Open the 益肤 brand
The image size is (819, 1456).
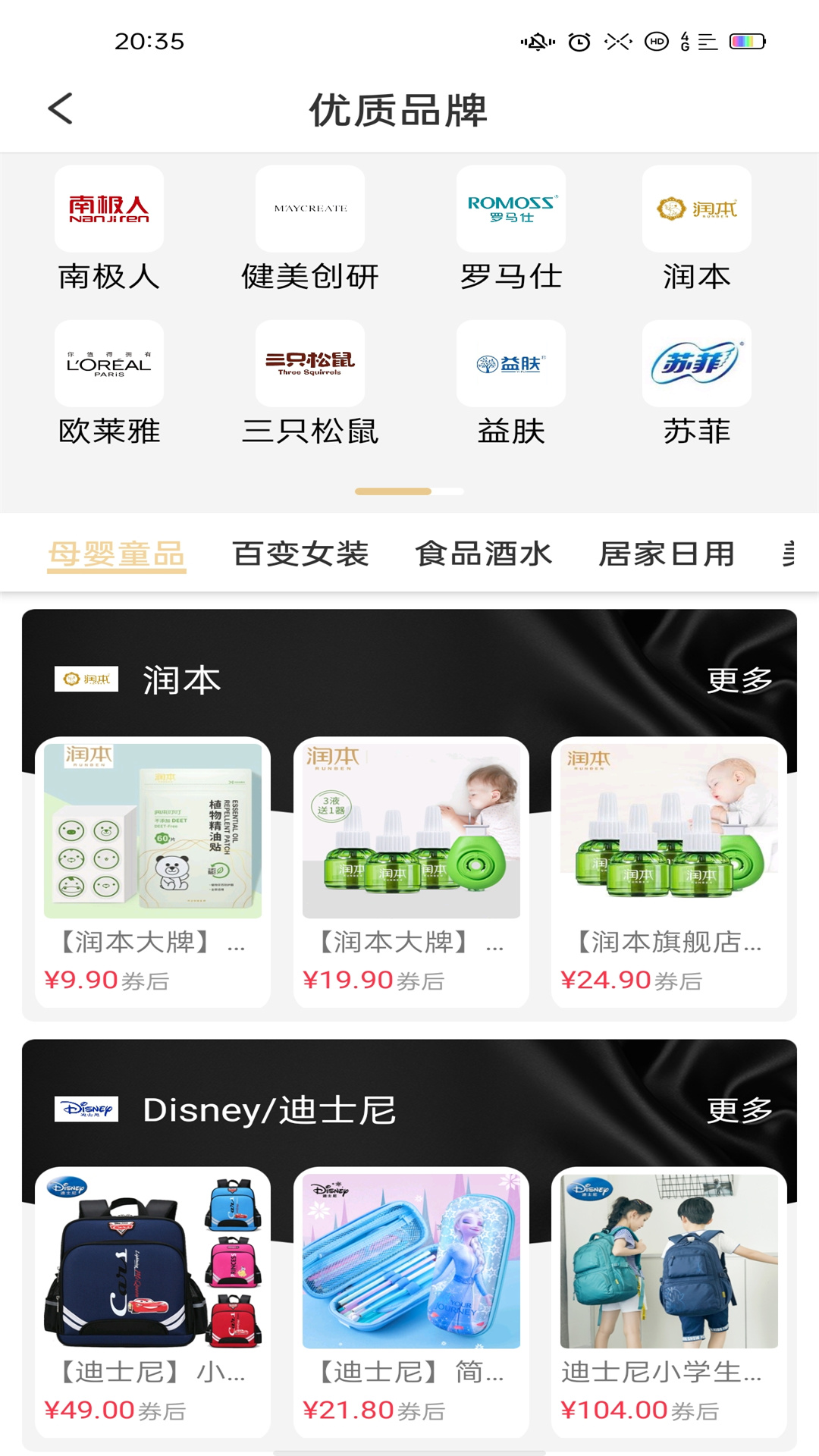511,382
